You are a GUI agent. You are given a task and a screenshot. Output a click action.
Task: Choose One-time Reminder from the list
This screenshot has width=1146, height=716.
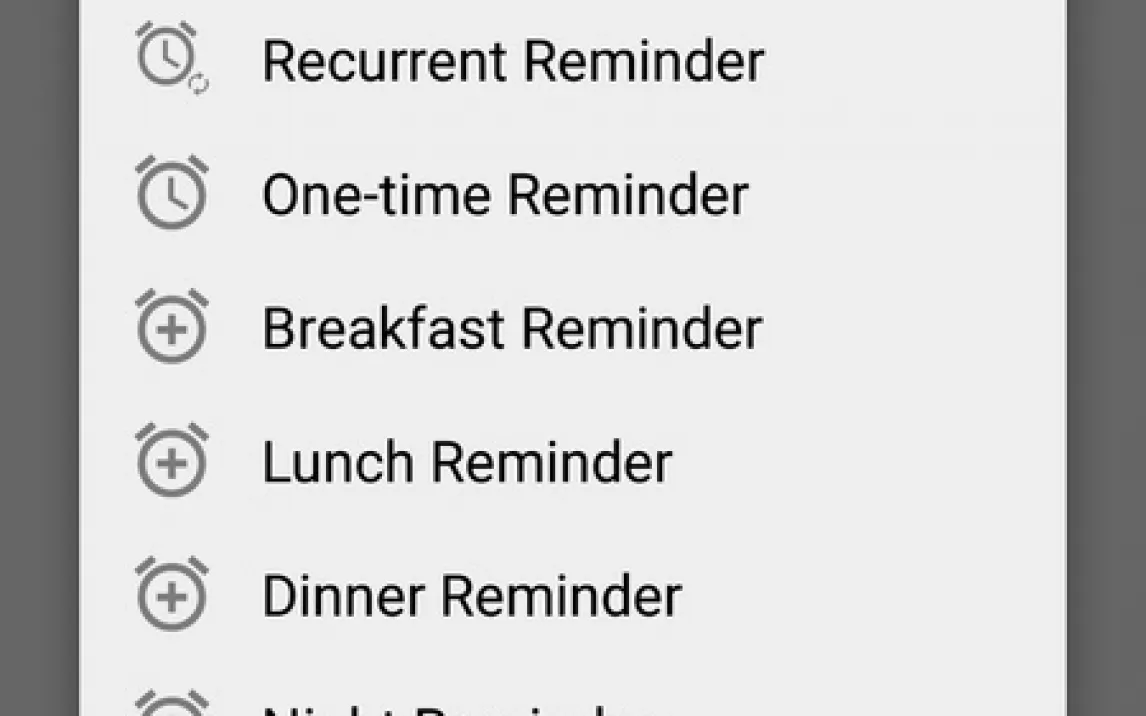point(504,194)
